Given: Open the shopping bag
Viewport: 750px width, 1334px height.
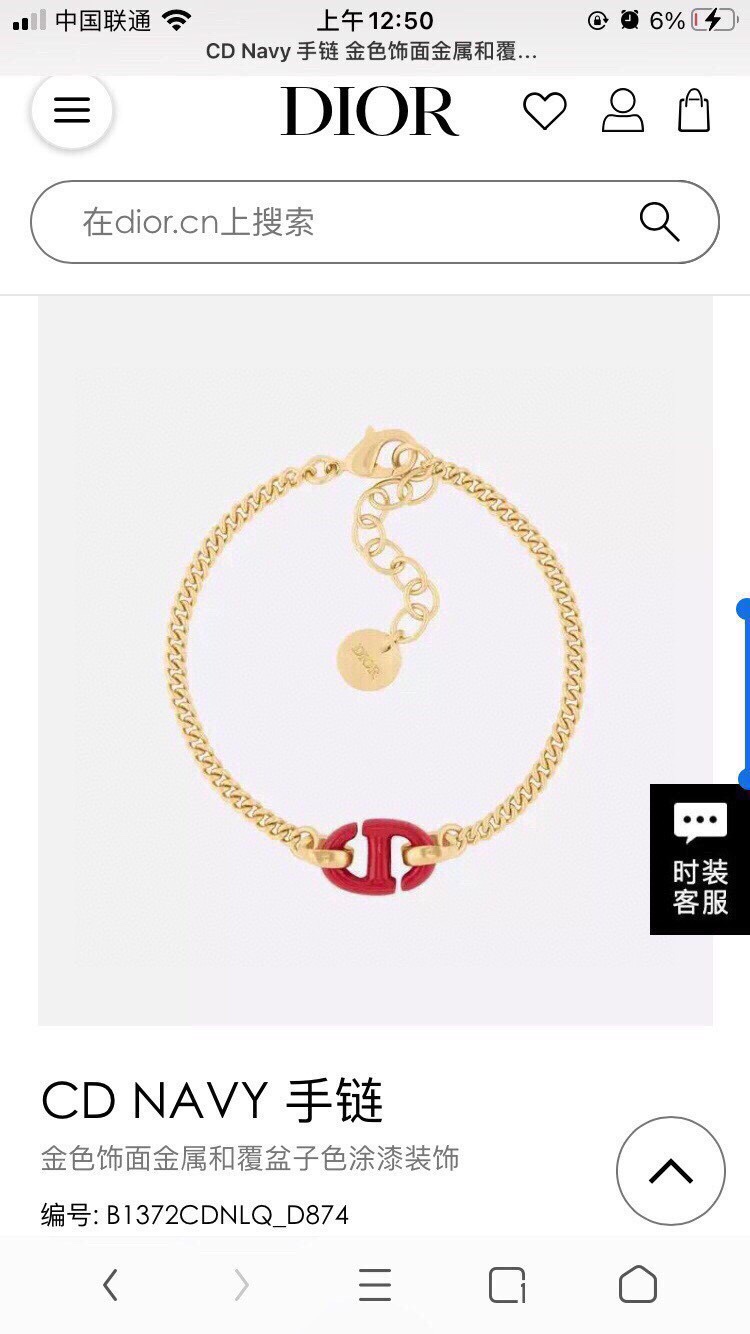Looking at the screenshot, I should [x=694, y=110].
